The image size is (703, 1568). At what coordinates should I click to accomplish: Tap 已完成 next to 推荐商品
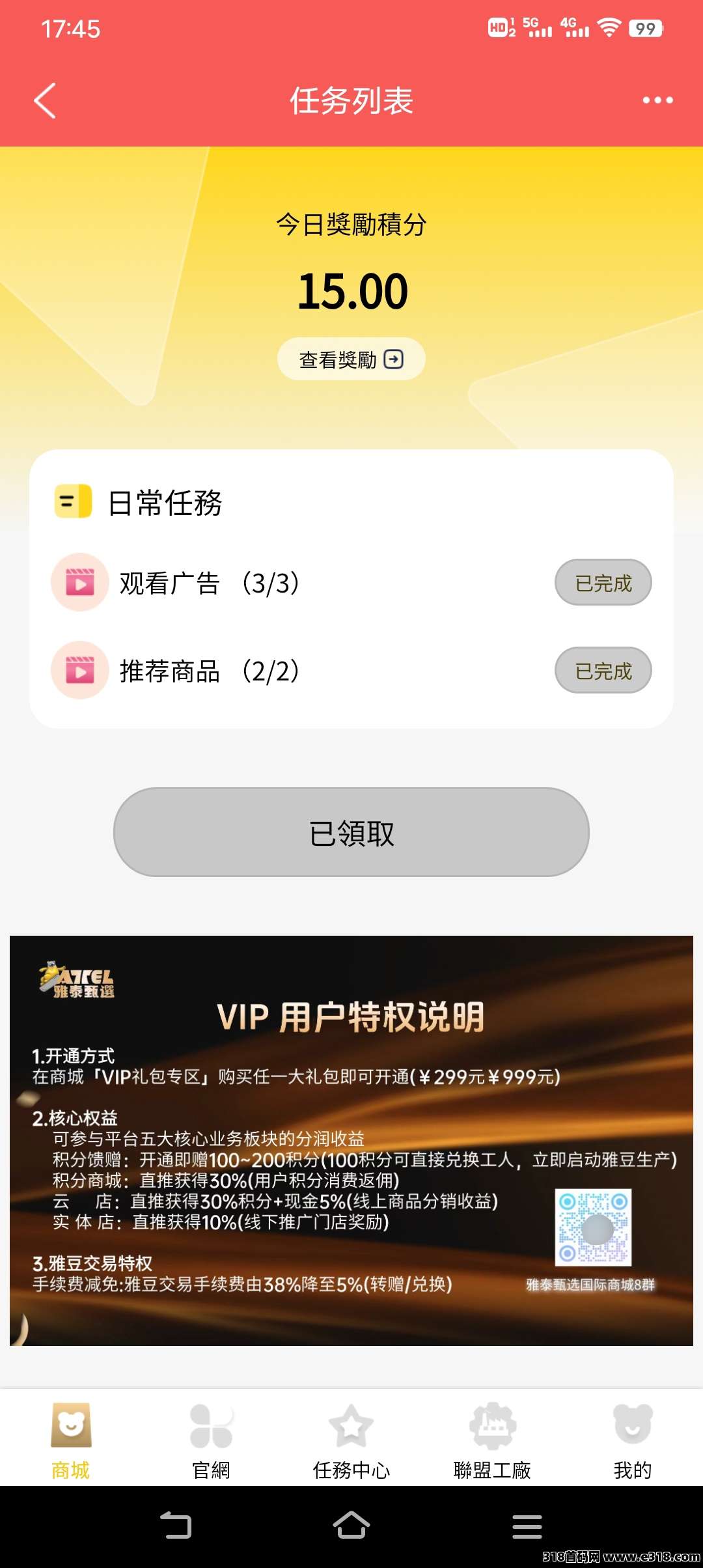pos(603,671)
